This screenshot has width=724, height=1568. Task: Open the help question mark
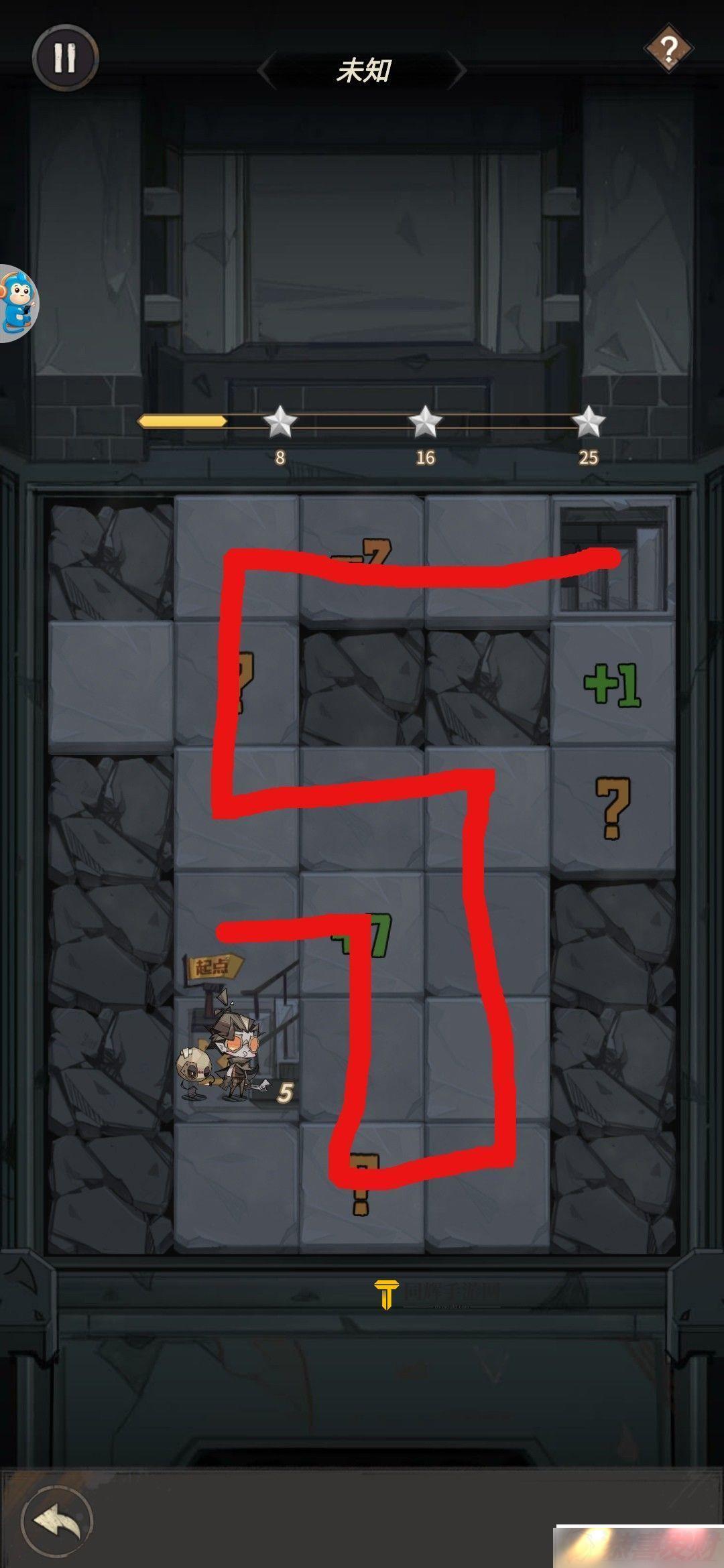point(668,49)
